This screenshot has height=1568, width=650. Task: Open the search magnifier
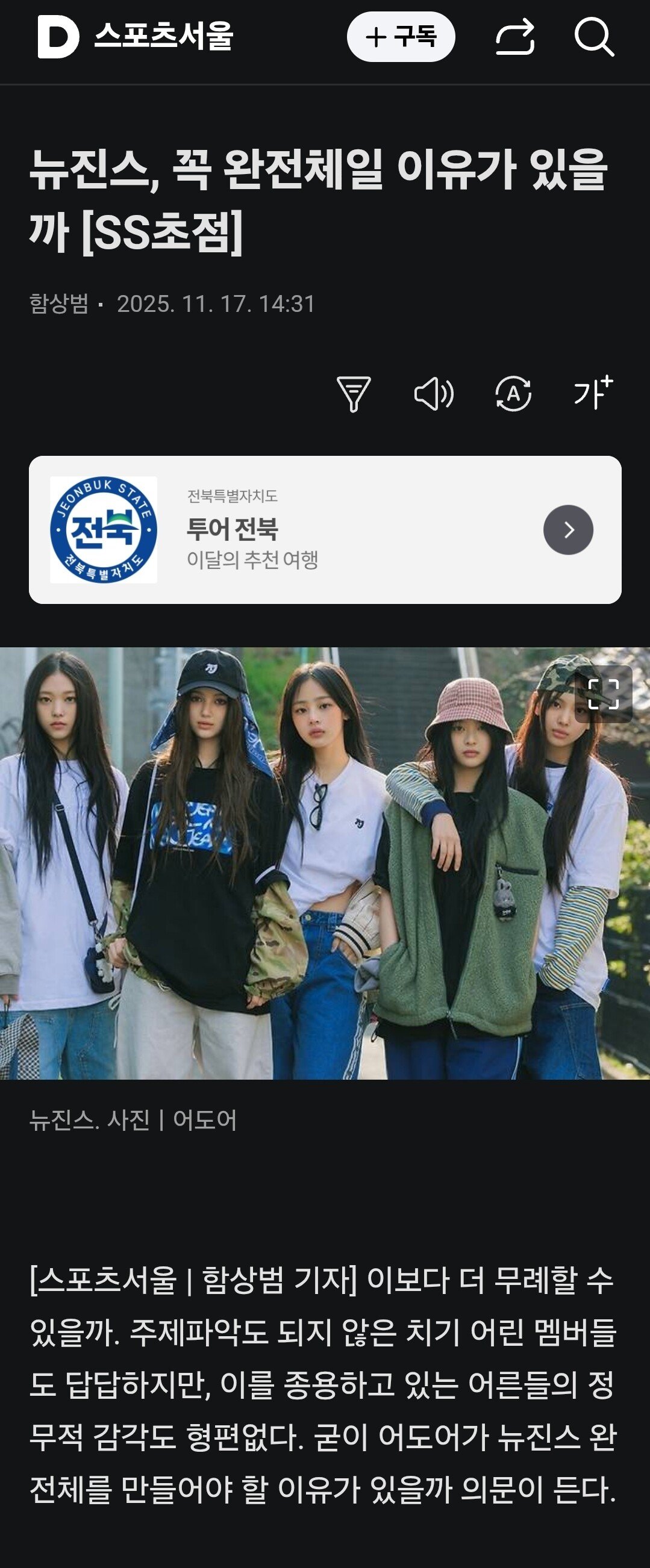pos(594,37)
